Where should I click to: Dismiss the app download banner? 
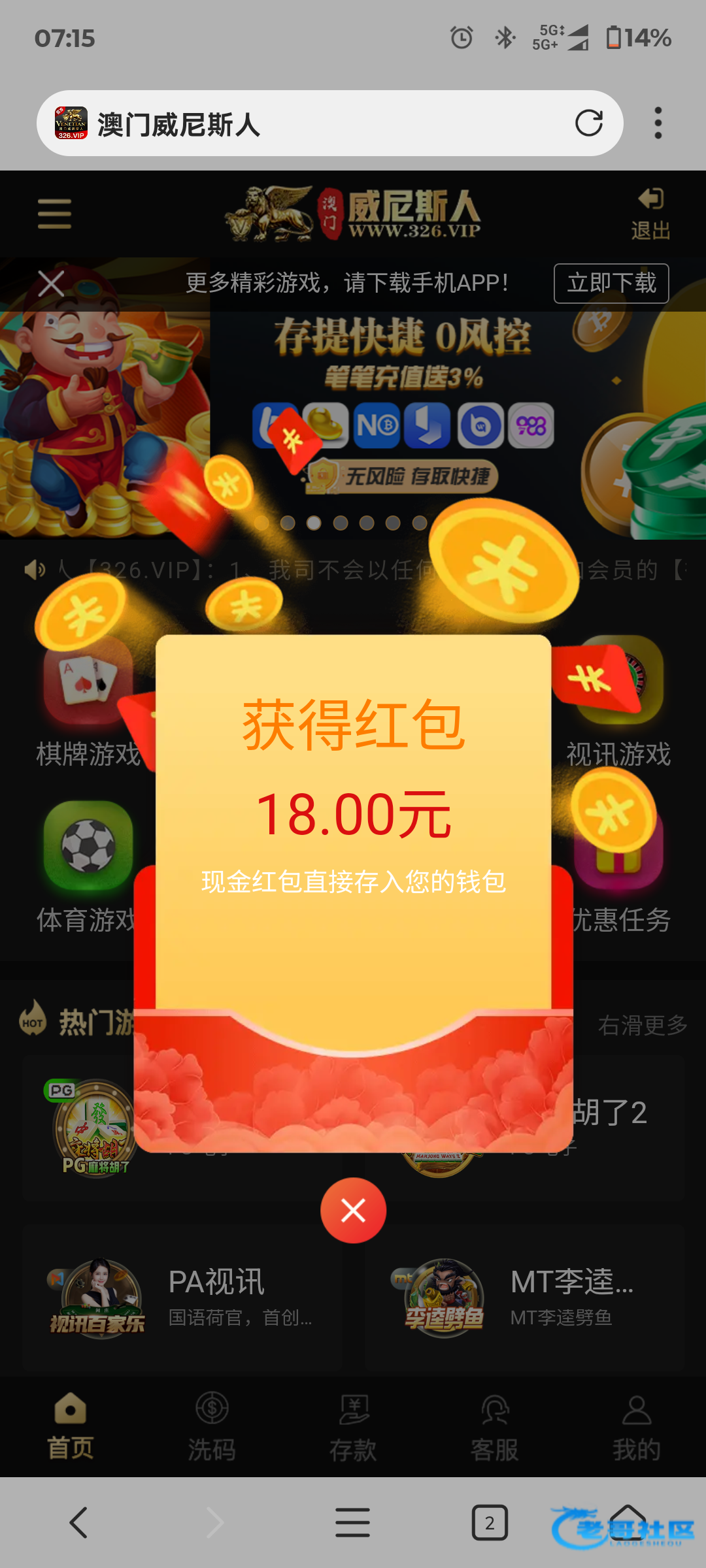click(51, 284)
